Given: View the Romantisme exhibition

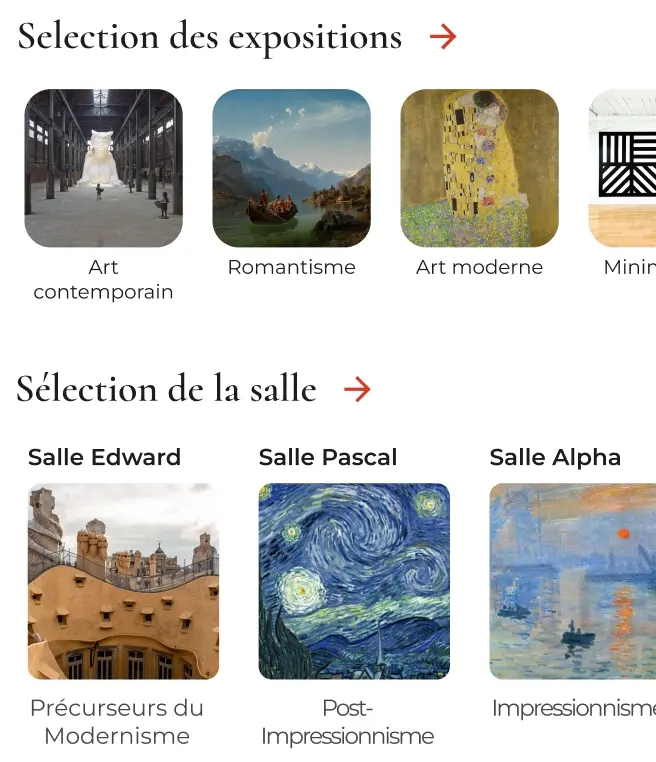Looking at the screenshot, I should [291, 168].
